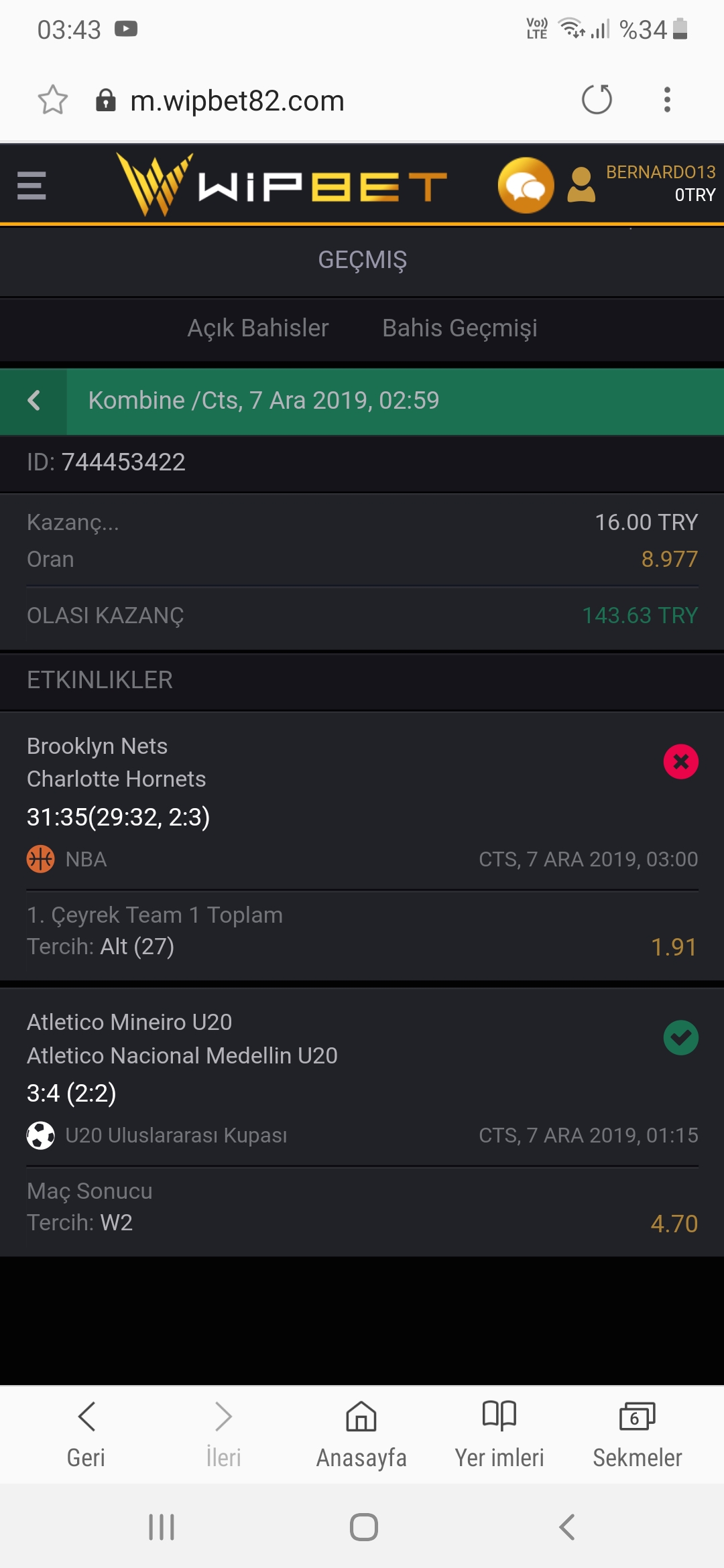The height and width of the screenshot is (1568, 724).
Task: Reload the page
Action: [597, 100]
